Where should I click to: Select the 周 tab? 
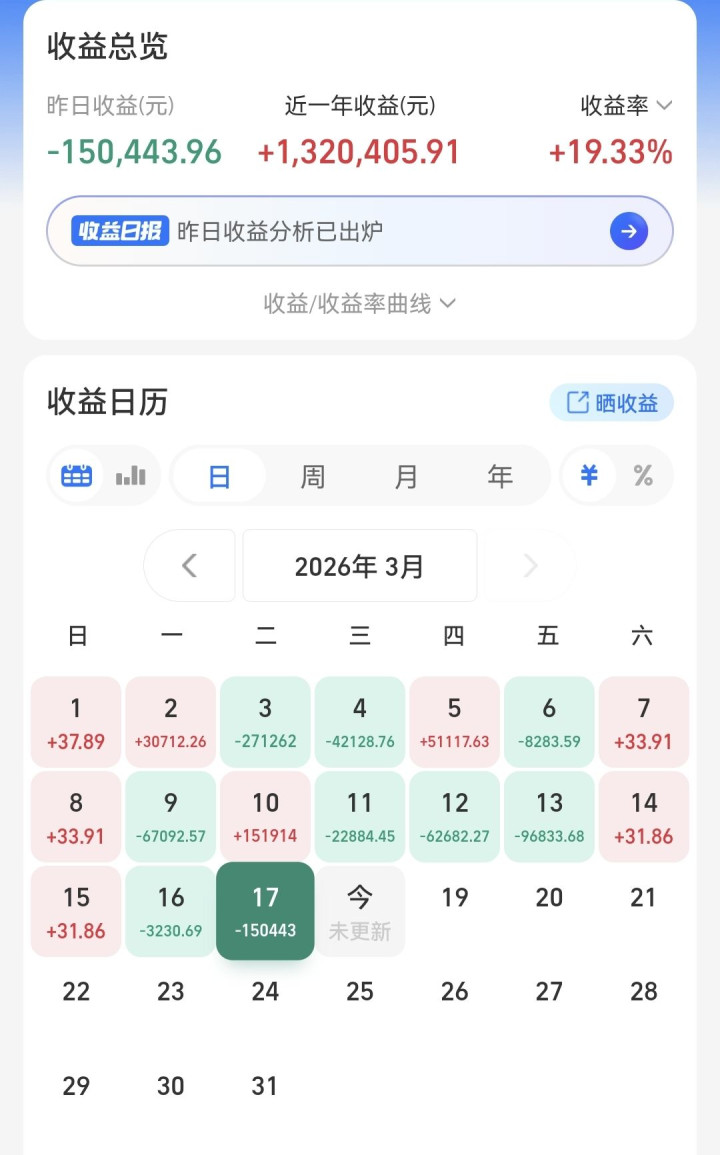click(312, 476)
